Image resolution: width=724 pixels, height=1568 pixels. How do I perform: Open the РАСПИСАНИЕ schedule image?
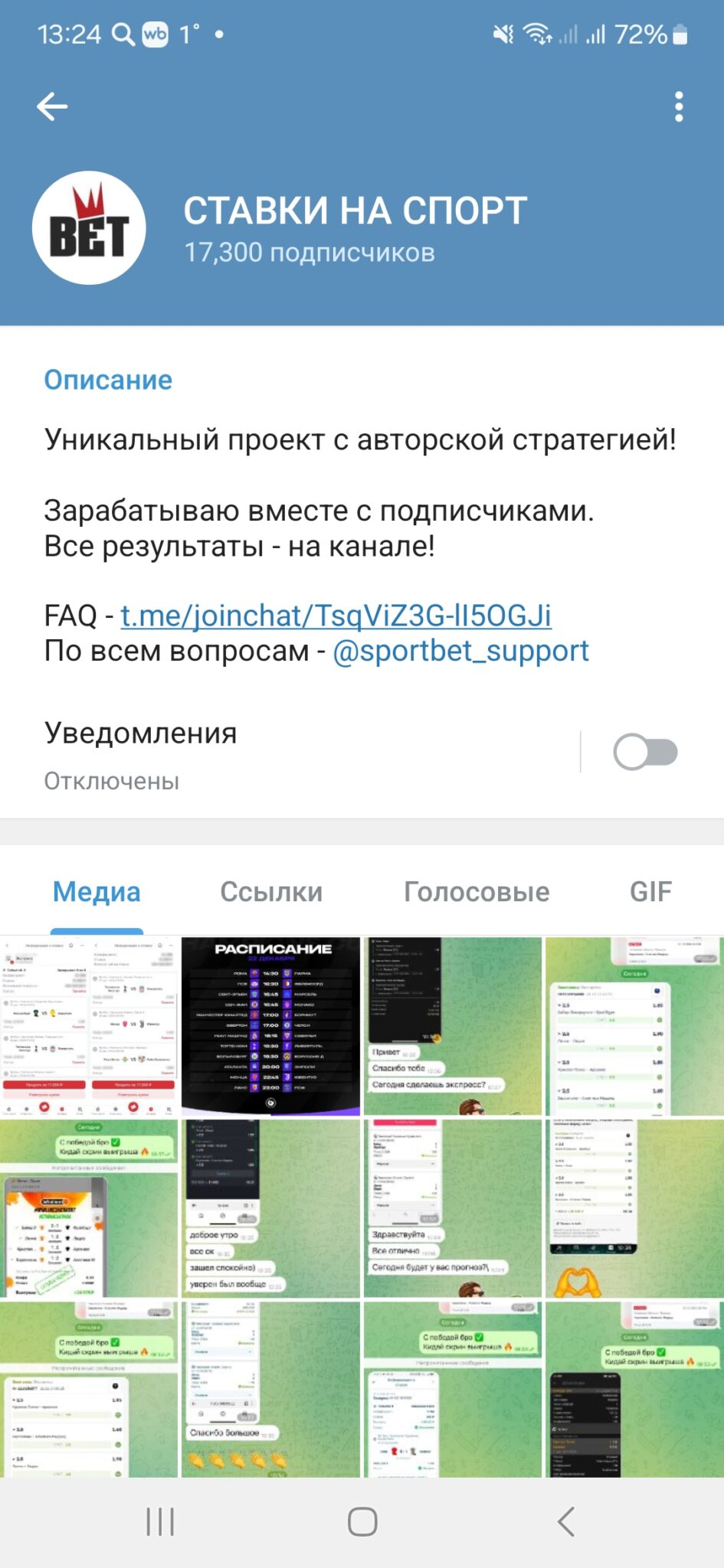pos(270,1026)
